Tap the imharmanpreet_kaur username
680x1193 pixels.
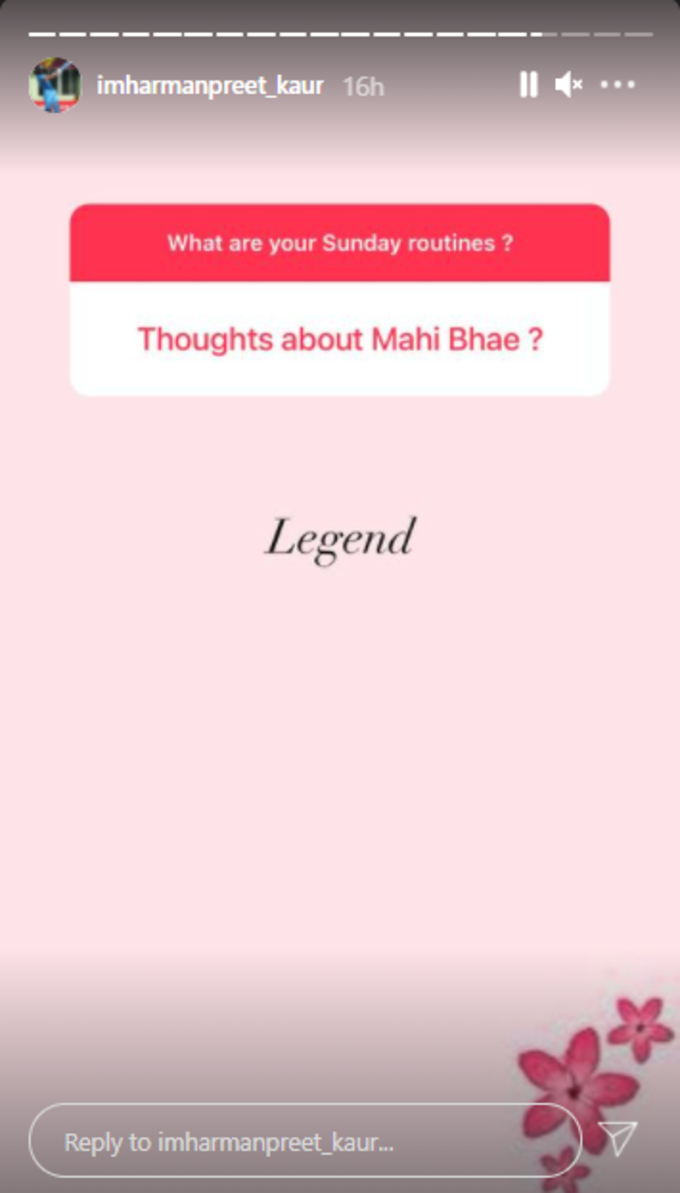coord(210,86)
